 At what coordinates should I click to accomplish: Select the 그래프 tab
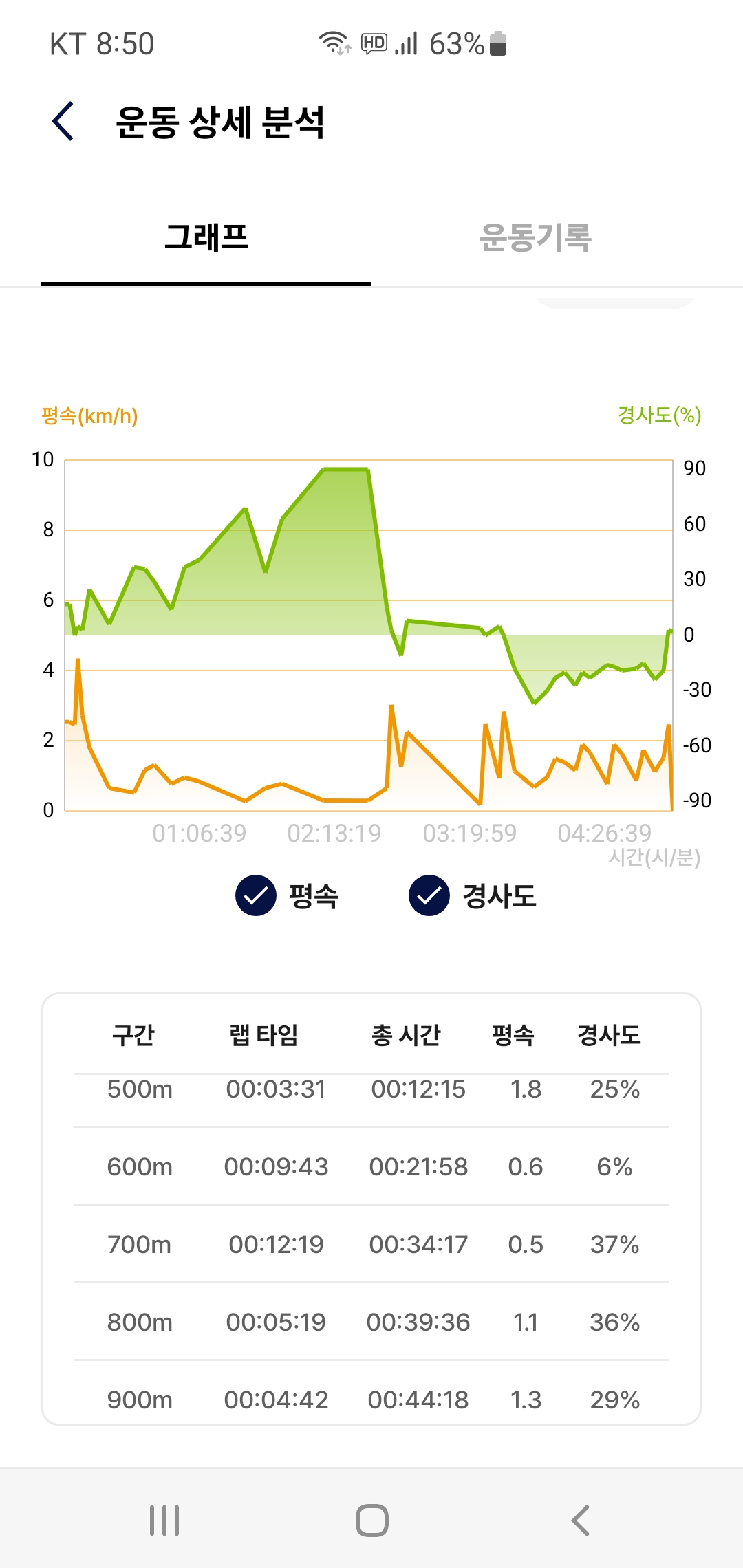[x=206, y=237]
